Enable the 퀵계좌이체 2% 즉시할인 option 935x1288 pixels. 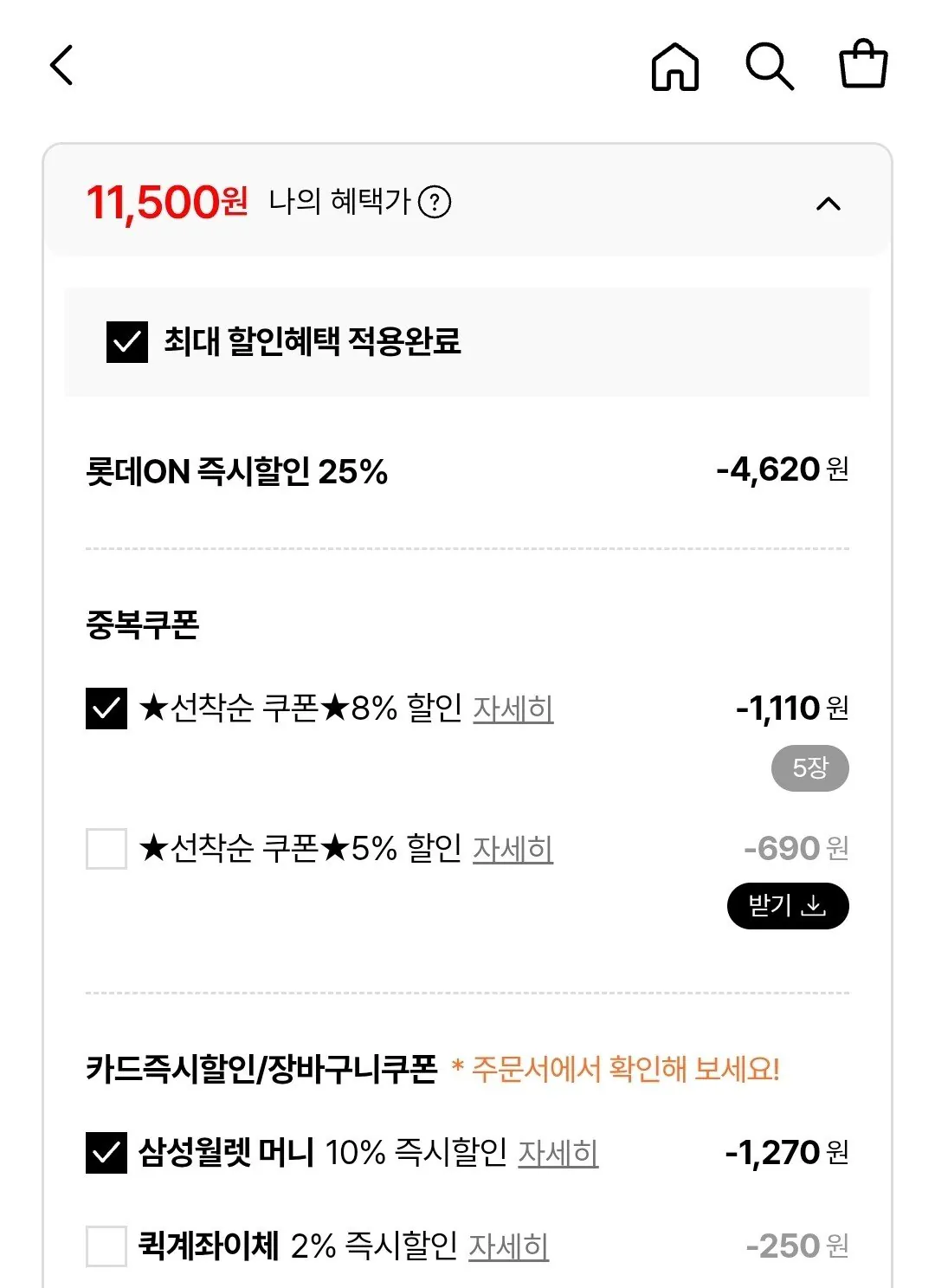(x=106, y=1246)
